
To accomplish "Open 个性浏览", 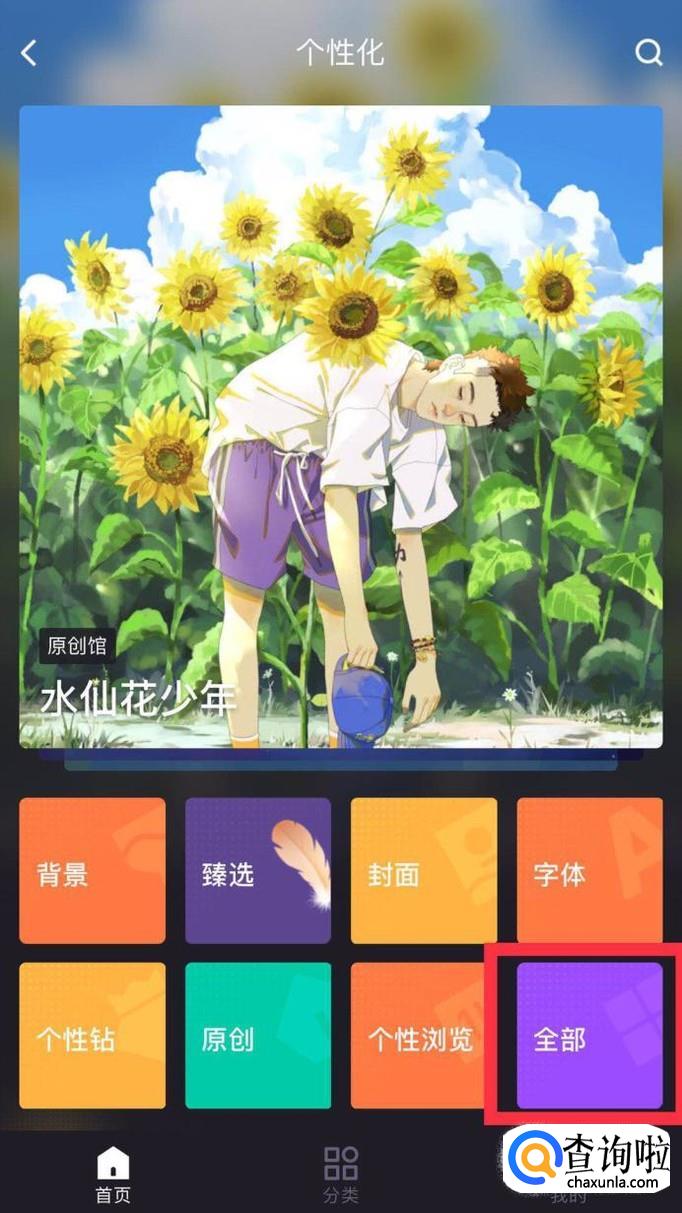I will 424,1036.
